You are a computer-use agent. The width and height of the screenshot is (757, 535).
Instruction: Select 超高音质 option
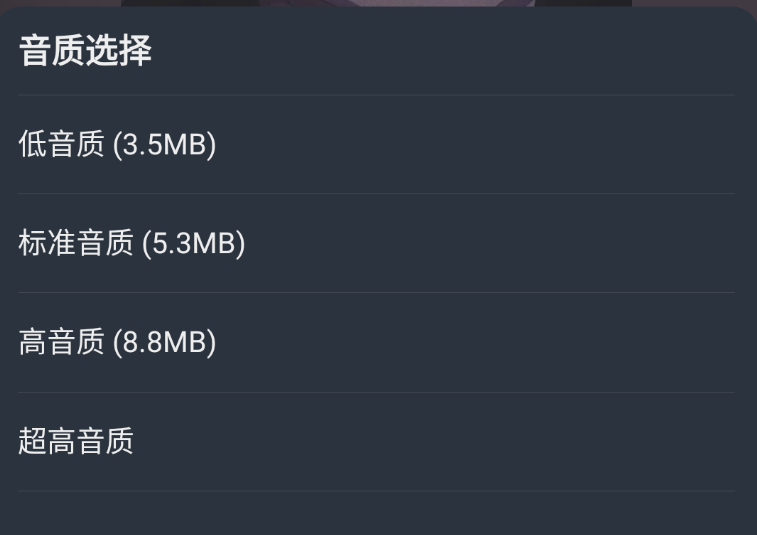[x=76, y=441]
